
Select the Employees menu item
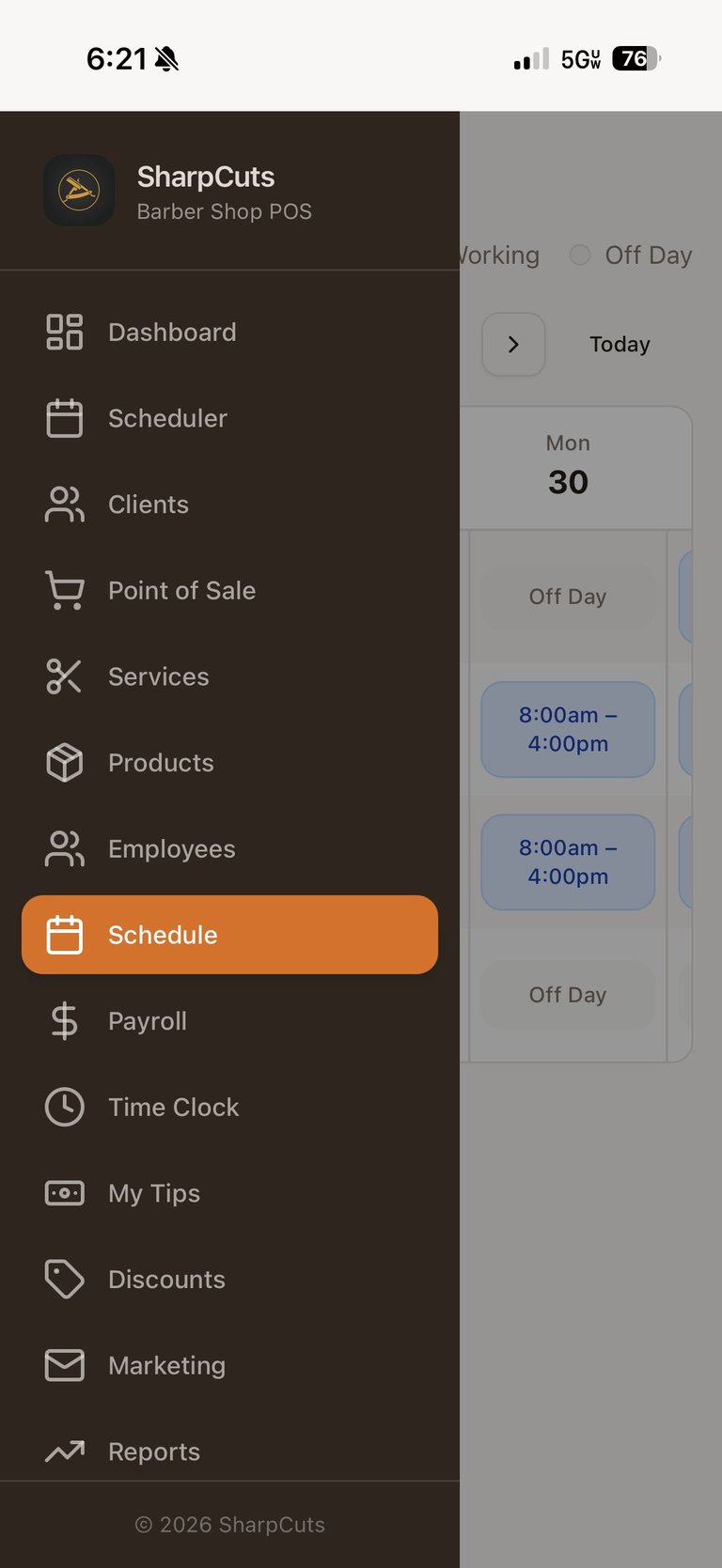[171, 848]
